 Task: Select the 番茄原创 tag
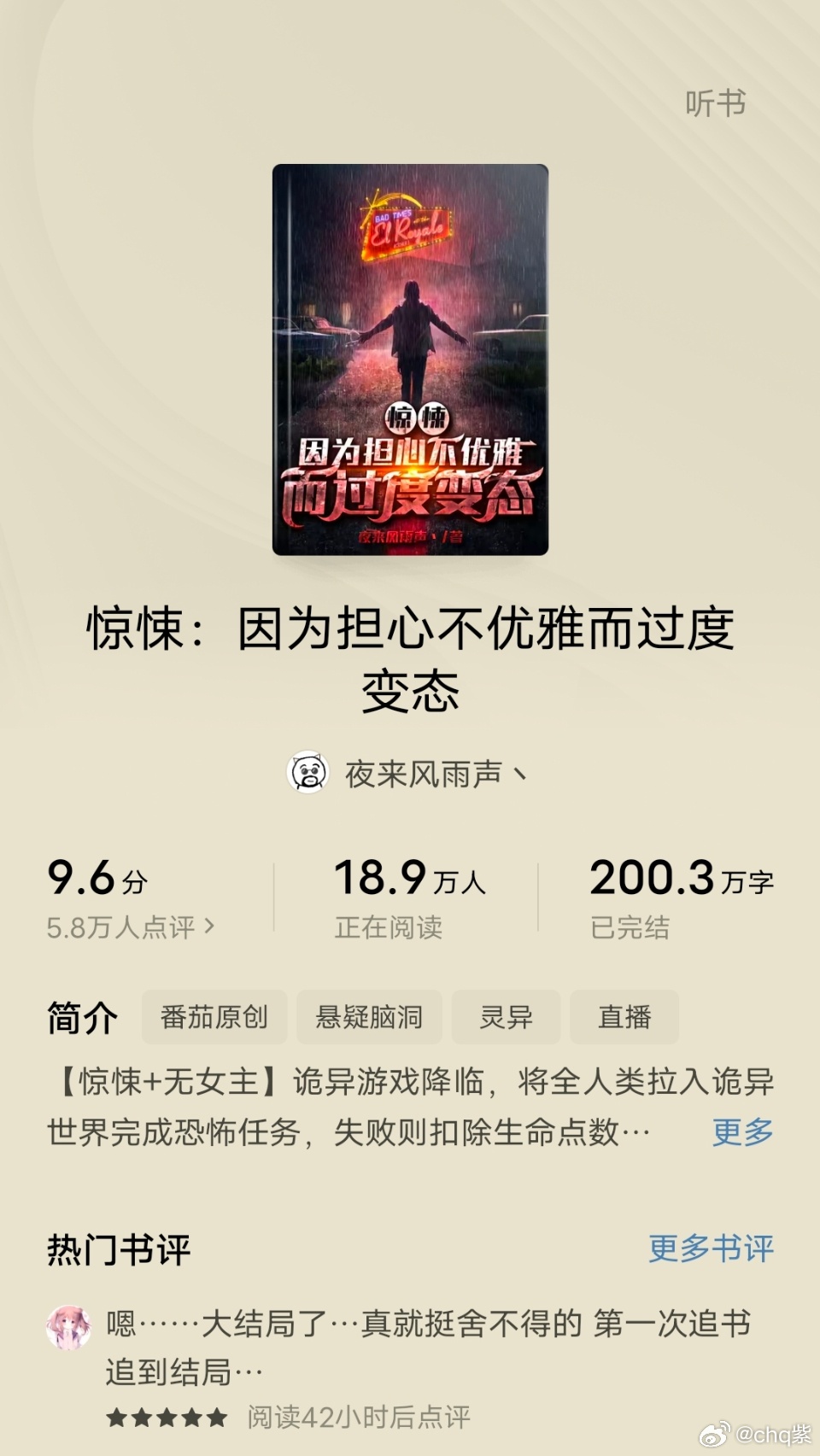pyautogui.click(x=214, y=1017)
